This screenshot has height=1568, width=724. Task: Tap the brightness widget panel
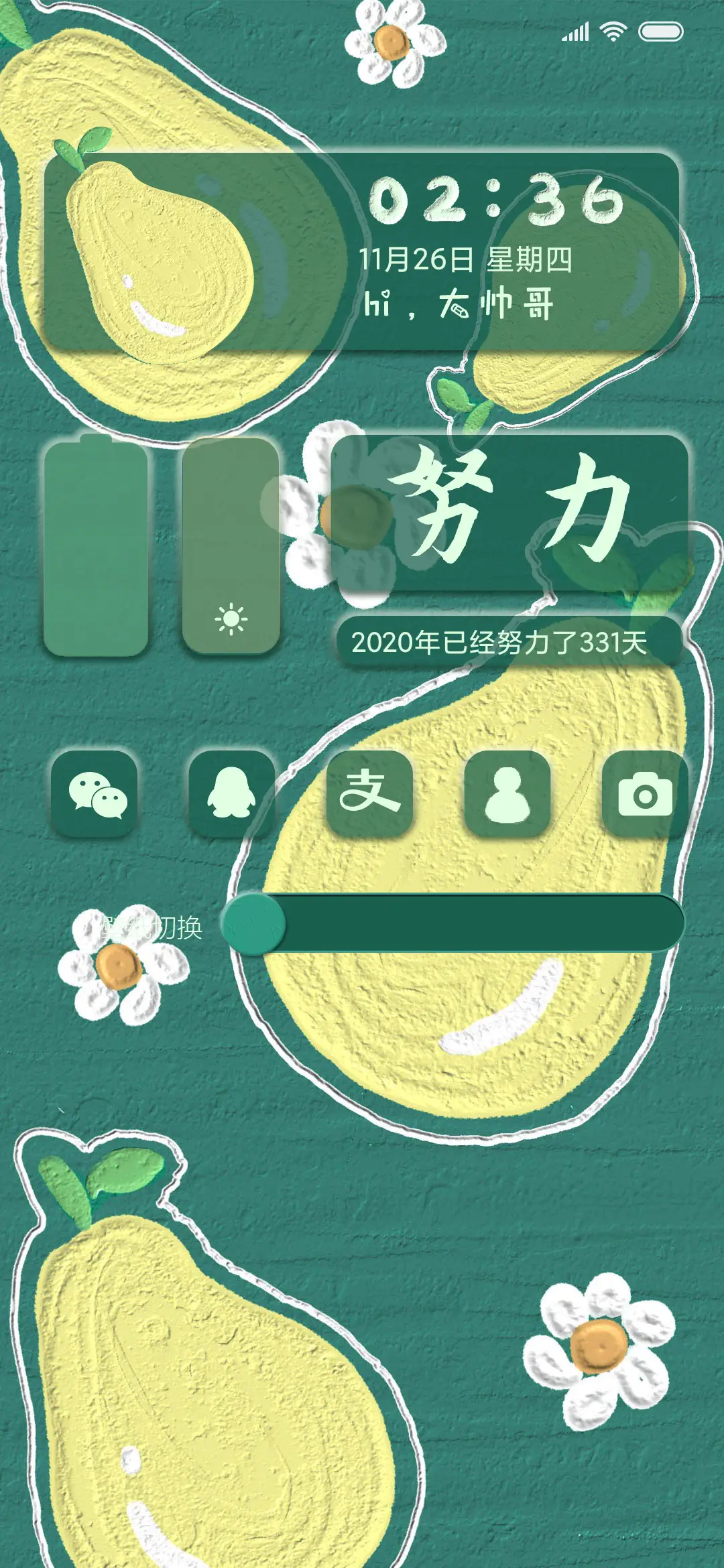(230, 543)
